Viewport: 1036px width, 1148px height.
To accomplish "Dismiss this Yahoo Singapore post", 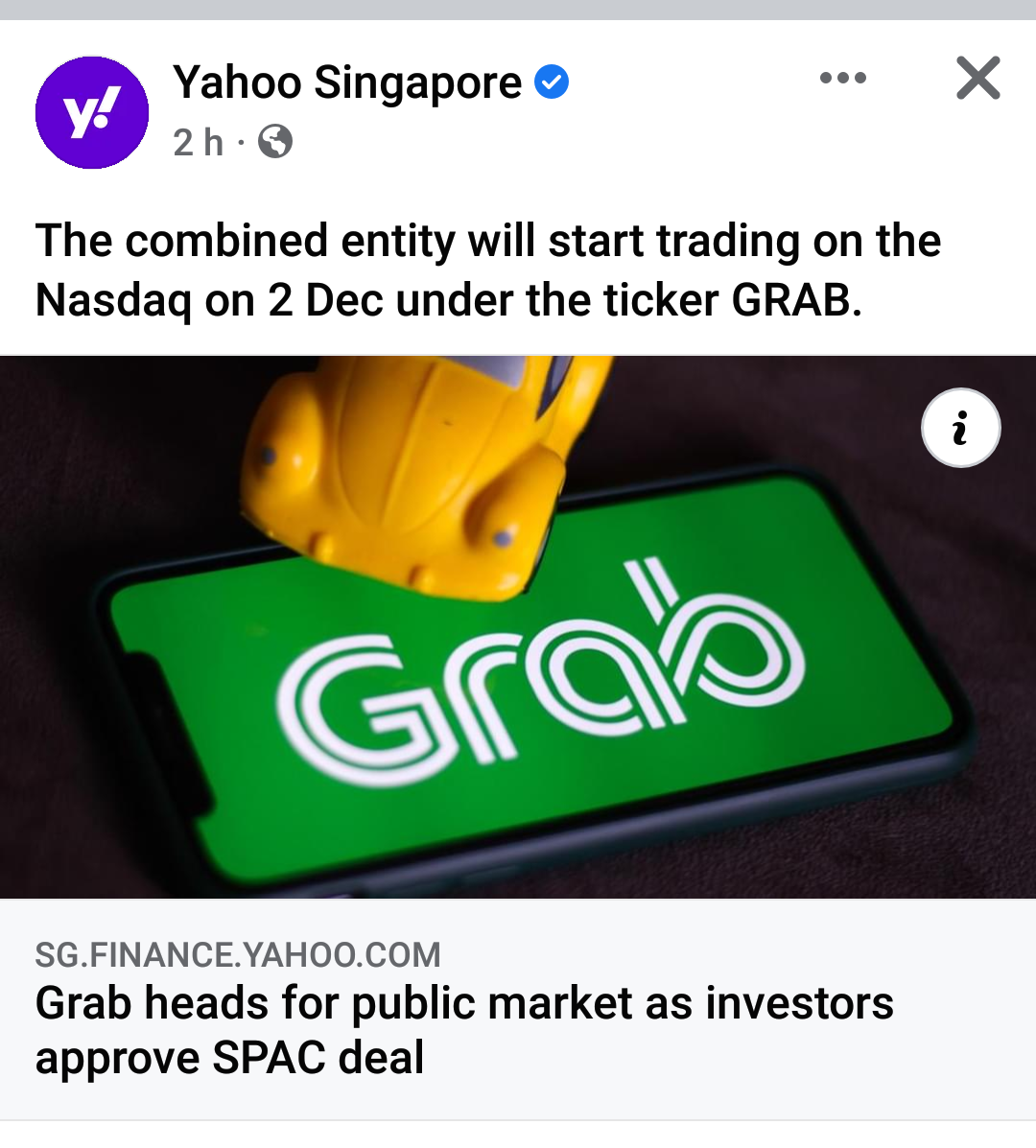I will pos(977,79).
